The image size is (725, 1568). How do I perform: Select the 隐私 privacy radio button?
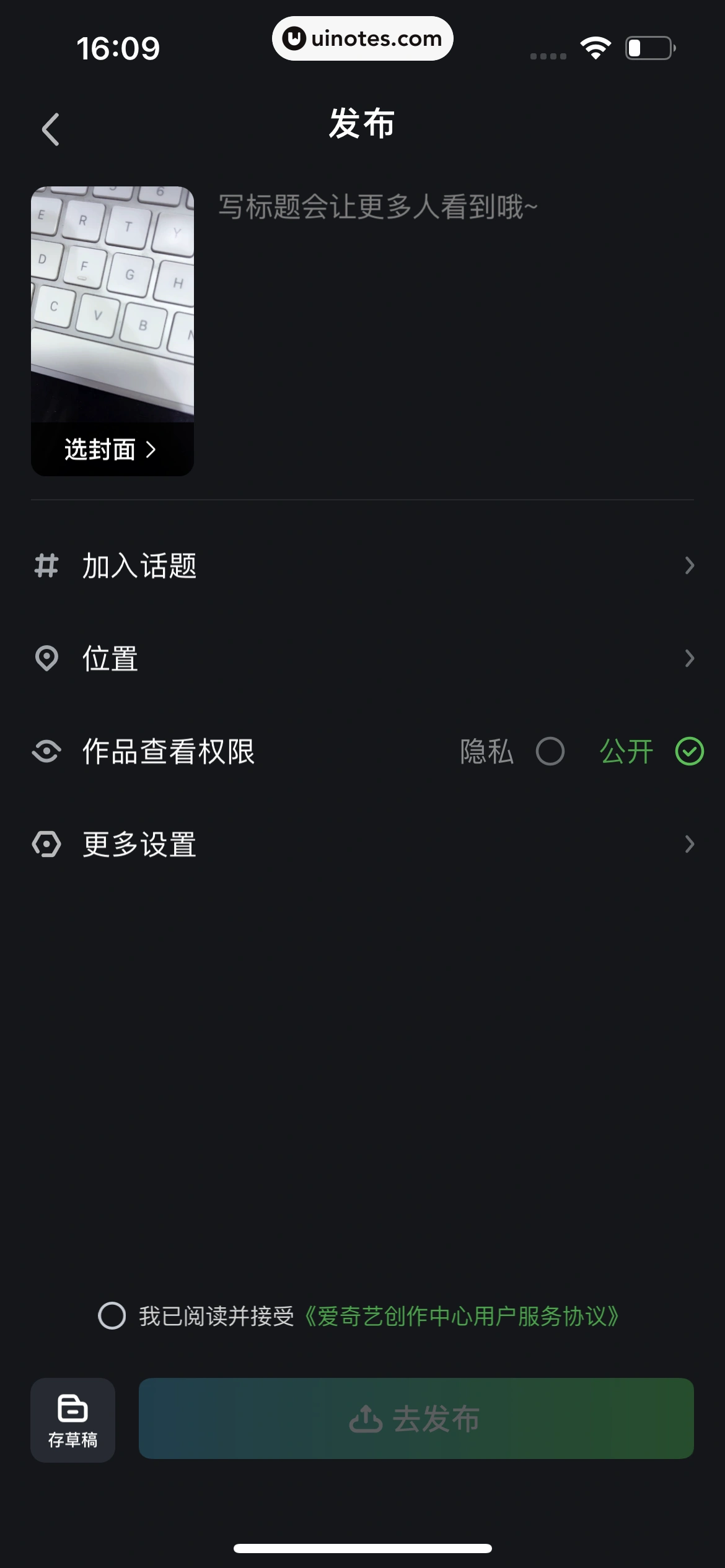click(550, 751)
